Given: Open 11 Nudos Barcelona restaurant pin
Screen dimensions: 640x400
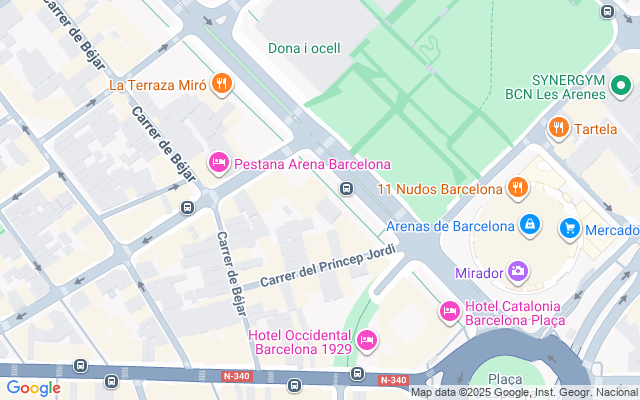Looking at the screenshot, I should tap(516, 188).
